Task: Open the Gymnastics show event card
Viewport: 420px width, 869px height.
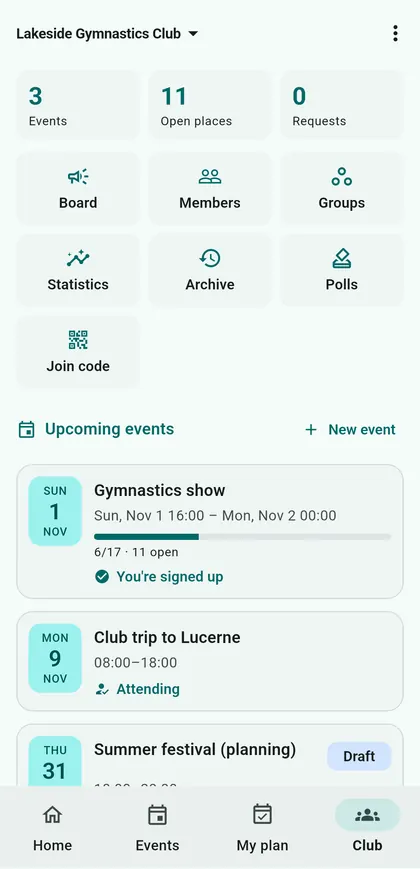Action: pyautogui.click(x=210, y=531)
